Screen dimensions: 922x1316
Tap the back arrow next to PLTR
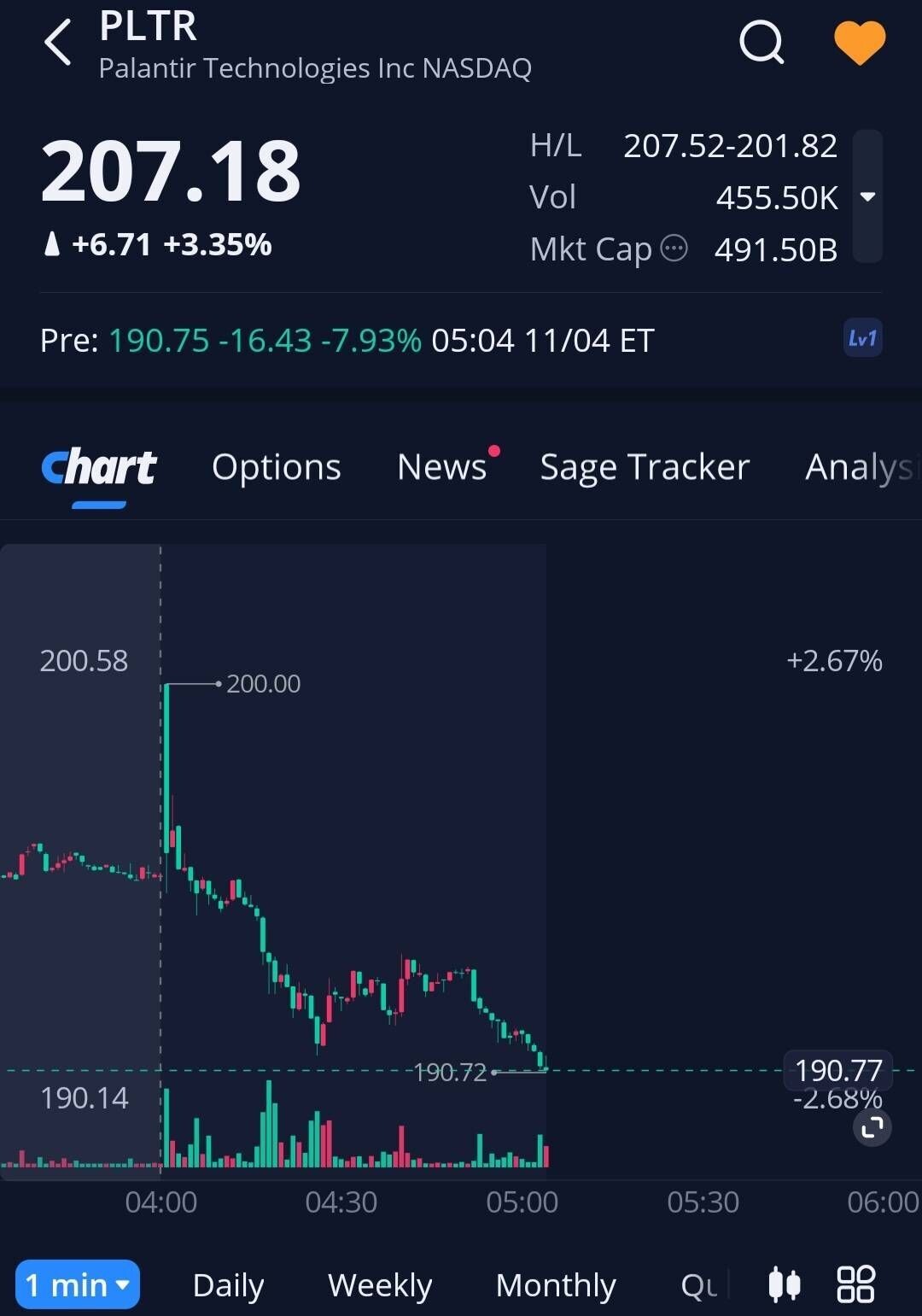pos(56,42)
